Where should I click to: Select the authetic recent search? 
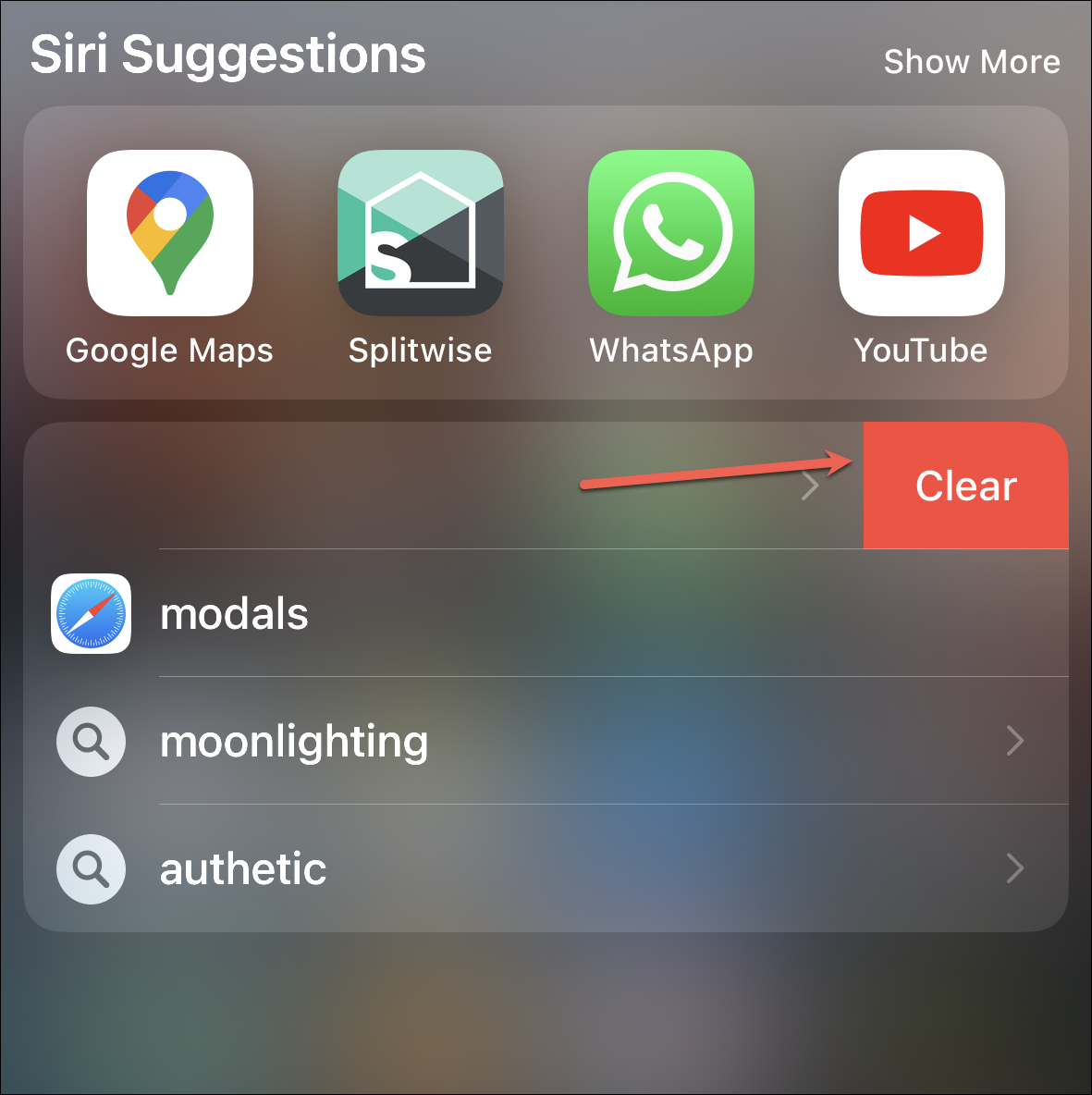coord(546,868)
